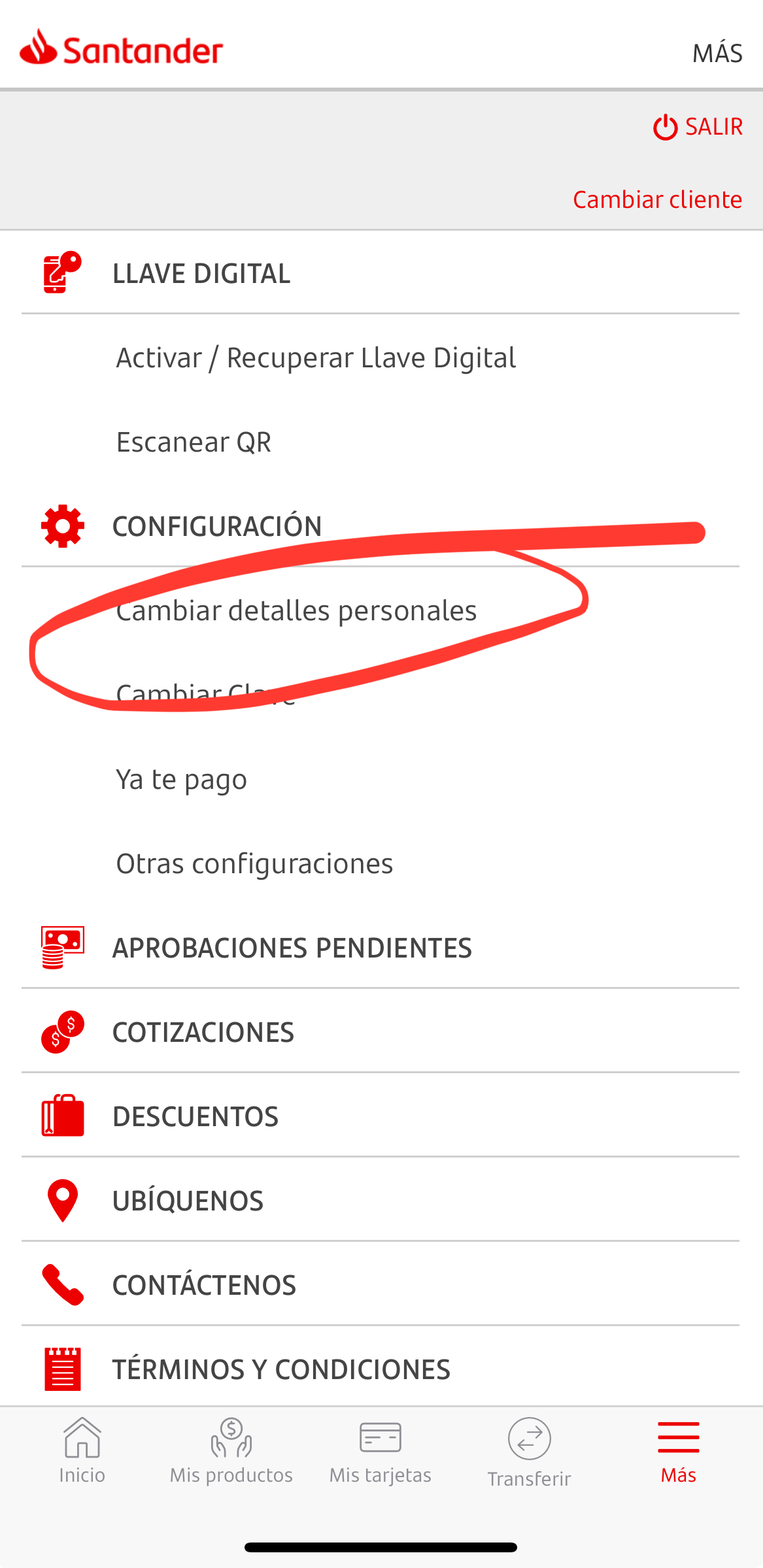Open Ubíquenos locations
The image size is (763, 1568).
pyautogui.click(x=188, y=1201)
